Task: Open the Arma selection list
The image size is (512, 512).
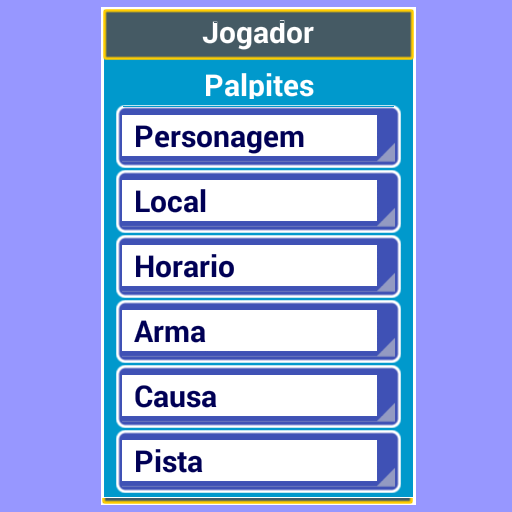Action: 258,331
